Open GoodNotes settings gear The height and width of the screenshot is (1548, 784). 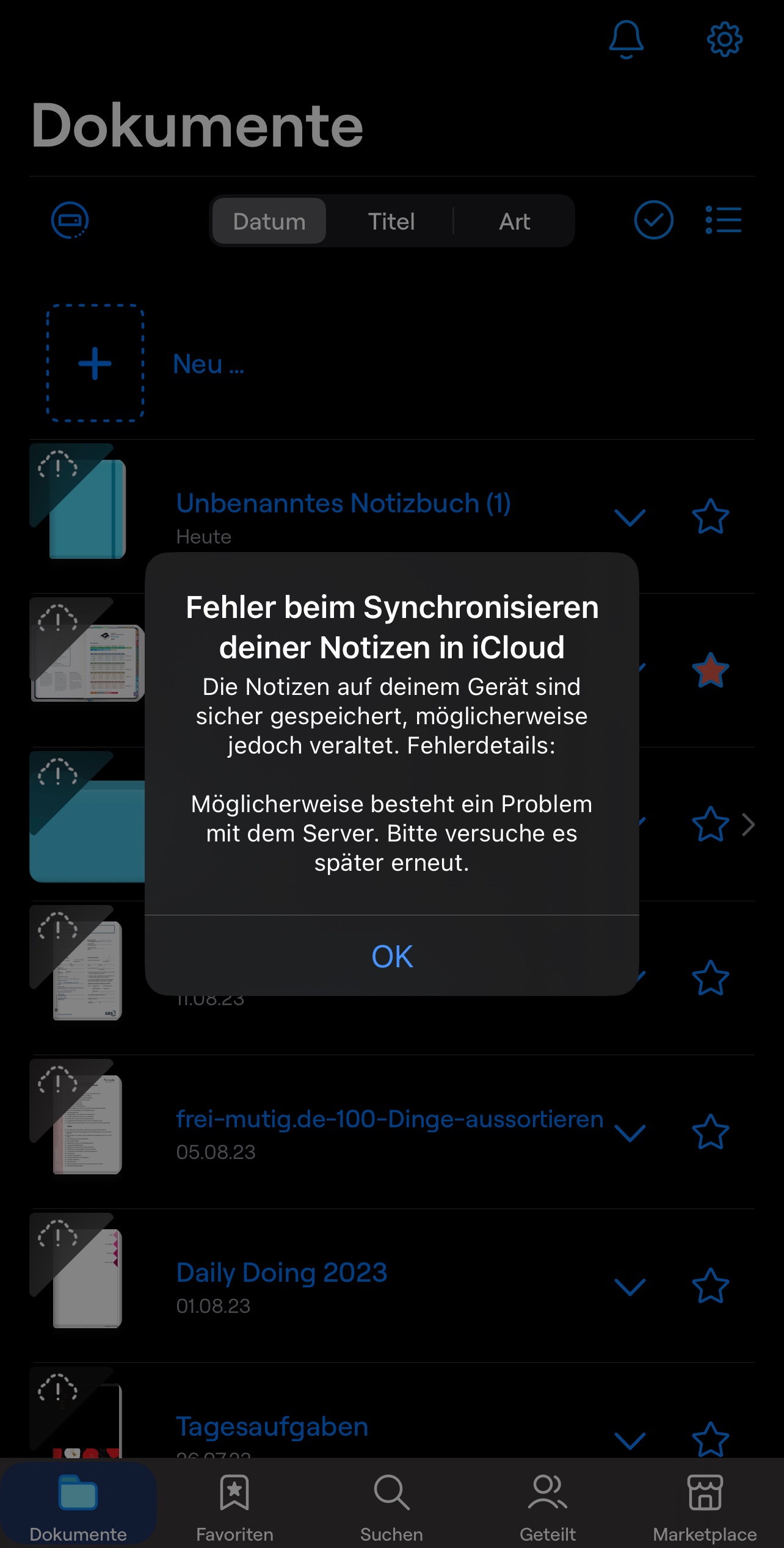(x=724, y=40)
